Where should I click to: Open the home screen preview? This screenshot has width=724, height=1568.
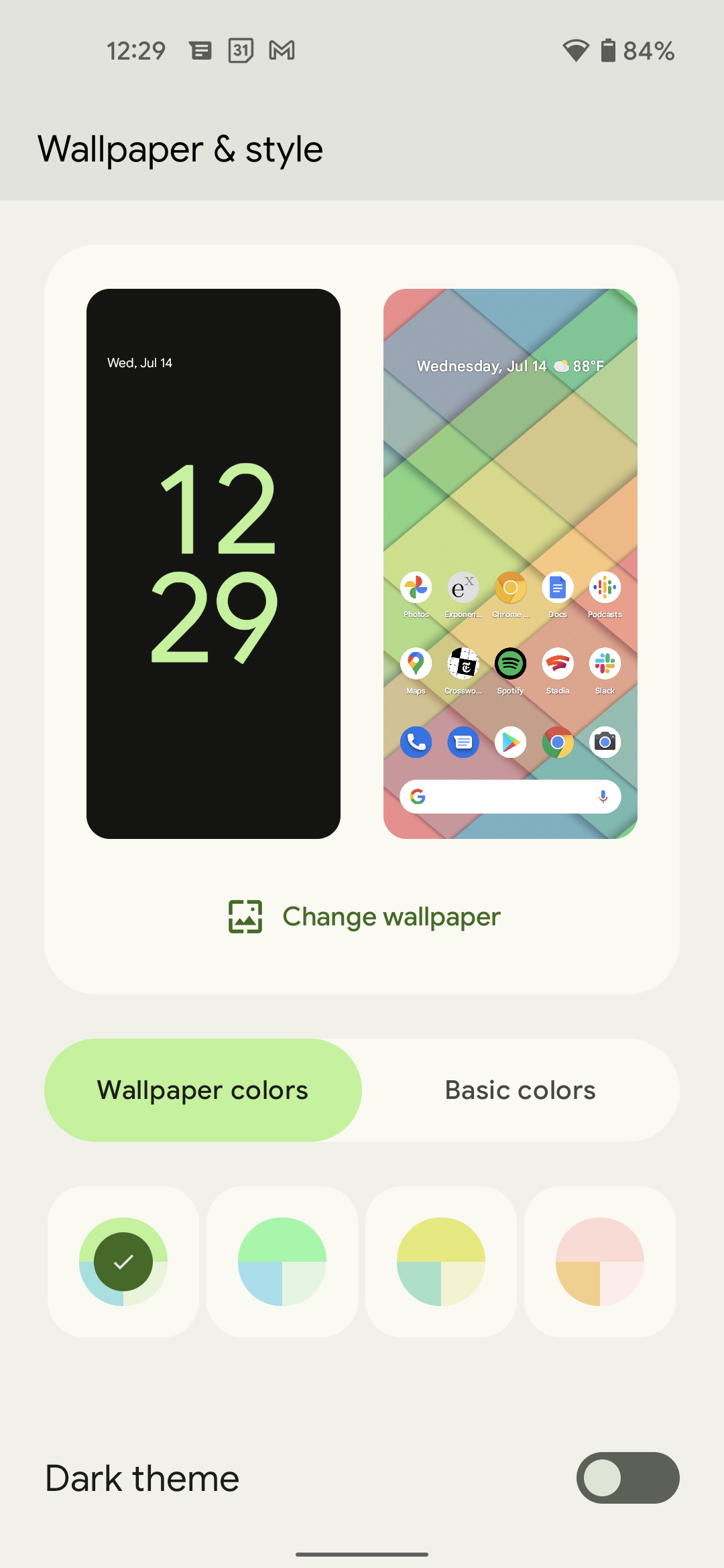coord(510,564)
